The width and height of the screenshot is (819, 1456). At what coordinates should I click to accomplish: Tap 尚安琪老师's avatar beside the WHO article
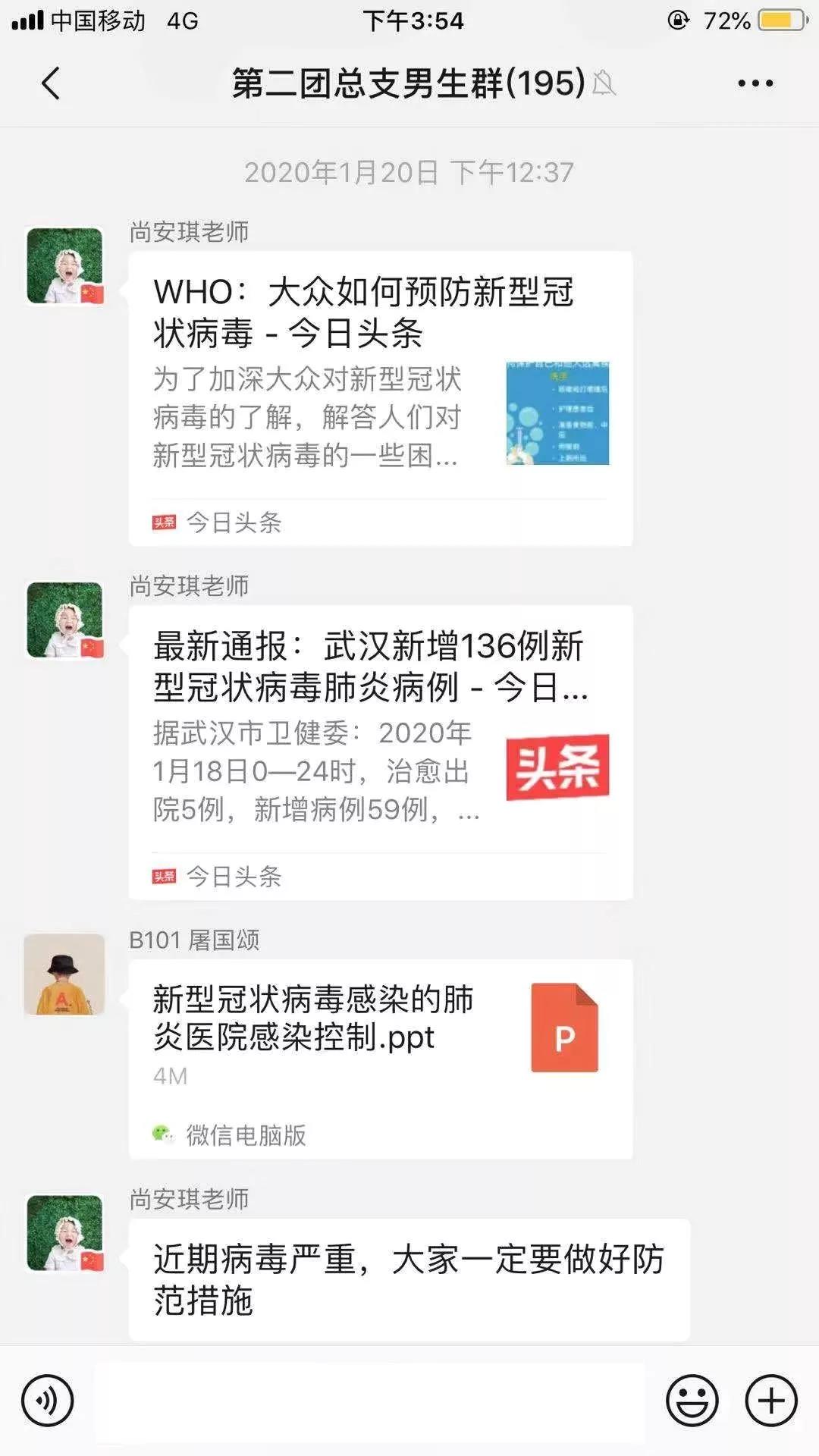[64, 266]
